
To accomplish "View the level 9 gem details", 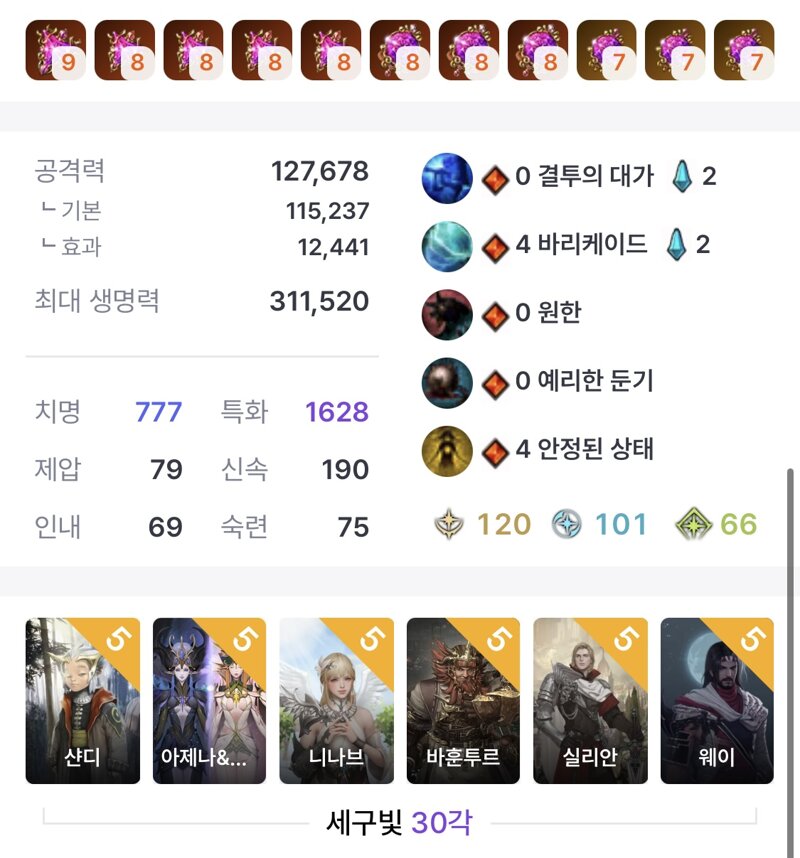I will [56, 50].
